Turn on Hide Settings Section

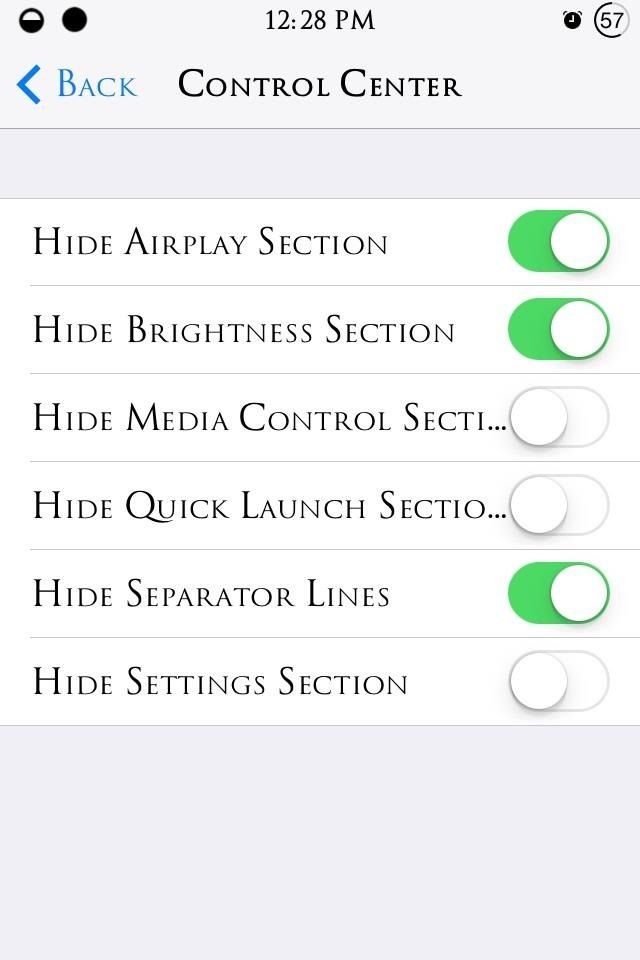click(558, 681)
